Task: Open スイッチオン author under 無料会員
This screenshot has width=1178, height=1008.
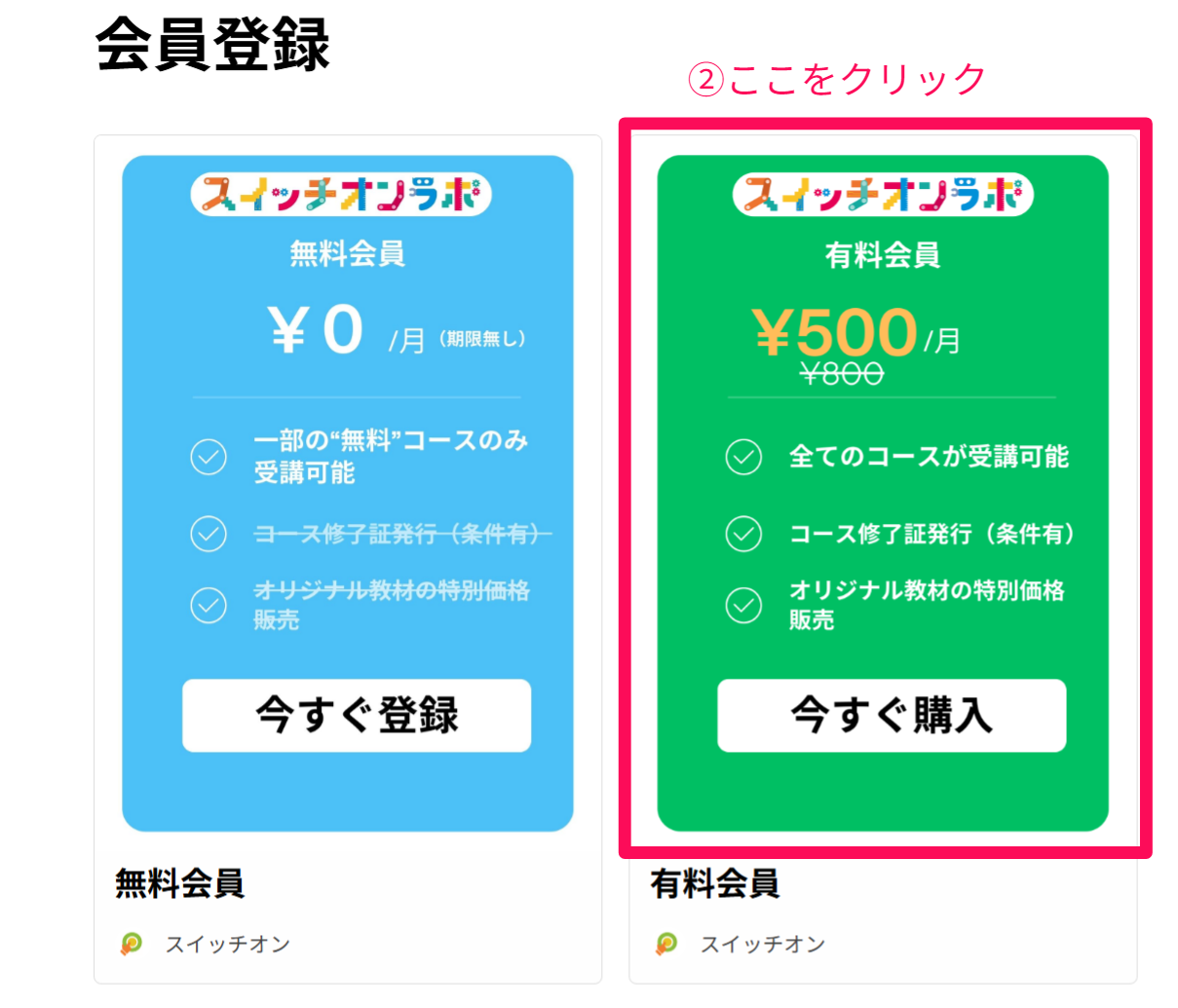Action: (x=226, y=944)
